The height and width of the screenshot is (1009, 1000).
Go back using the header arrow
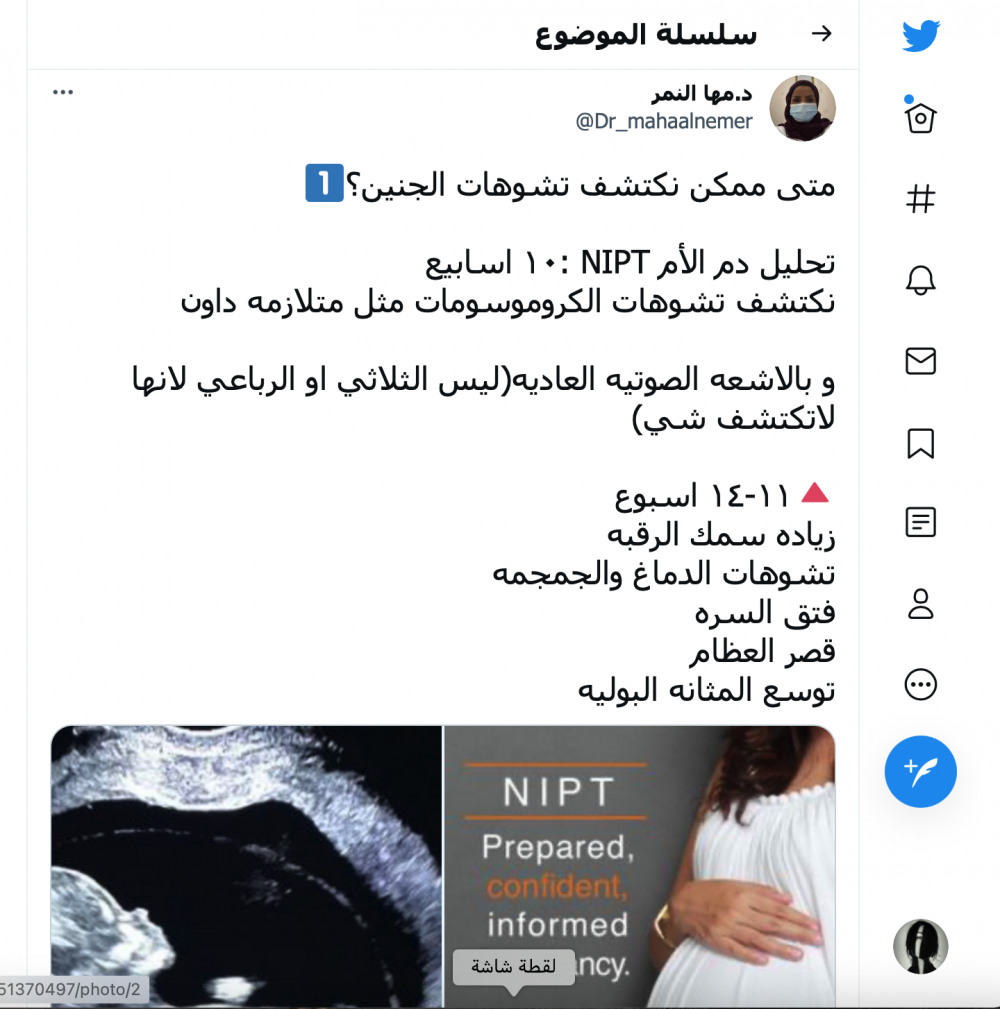click(x=821, y=33)
